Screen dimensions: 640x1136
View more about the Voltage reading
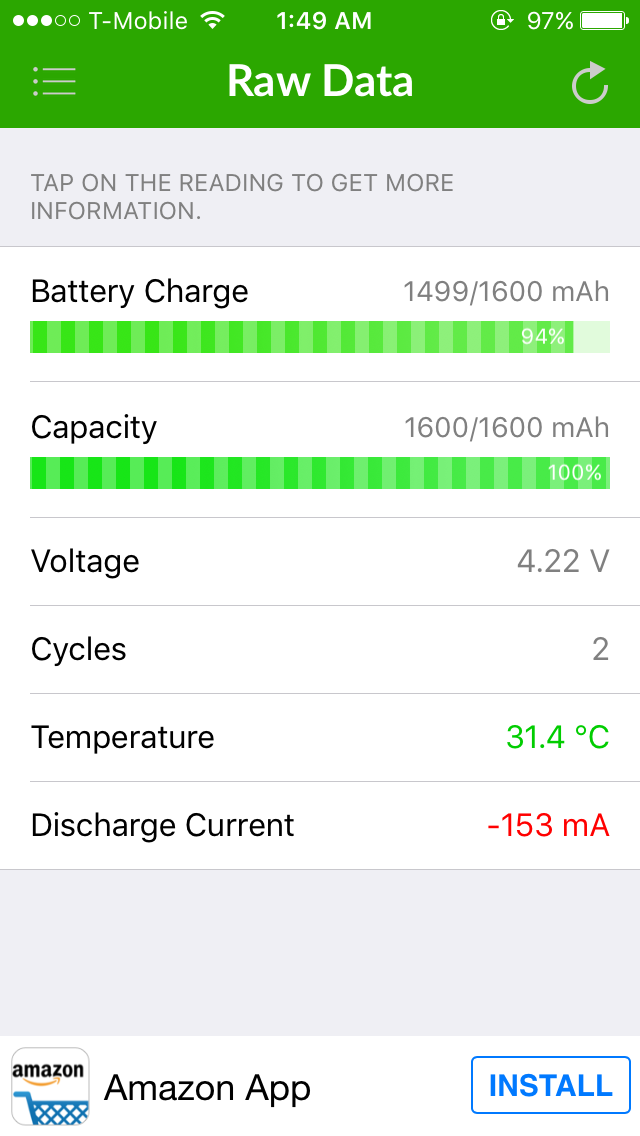320,561
